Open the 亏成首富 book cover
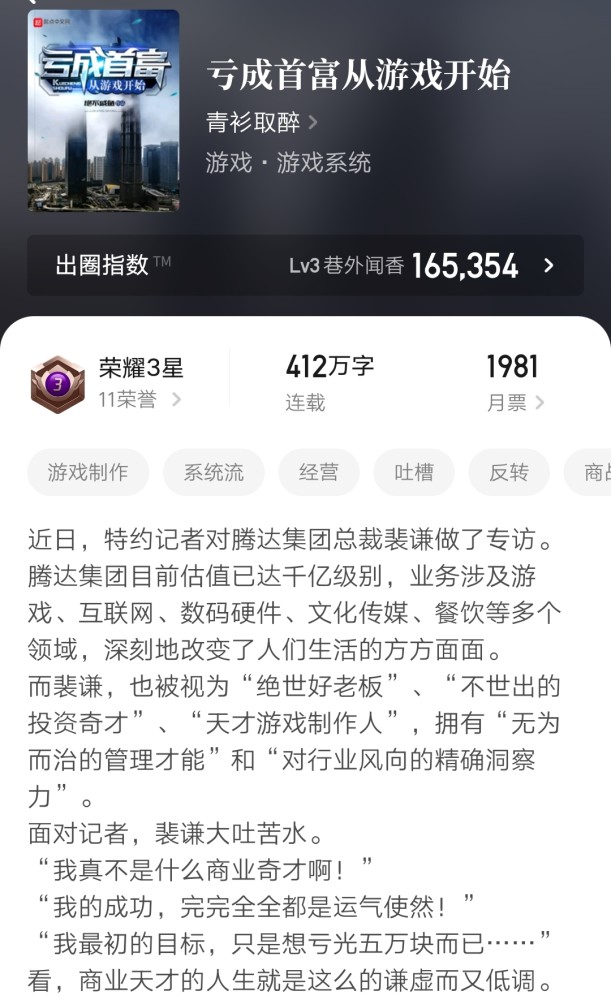Viewport: 611px width, 1000px height. click(103, 110)
